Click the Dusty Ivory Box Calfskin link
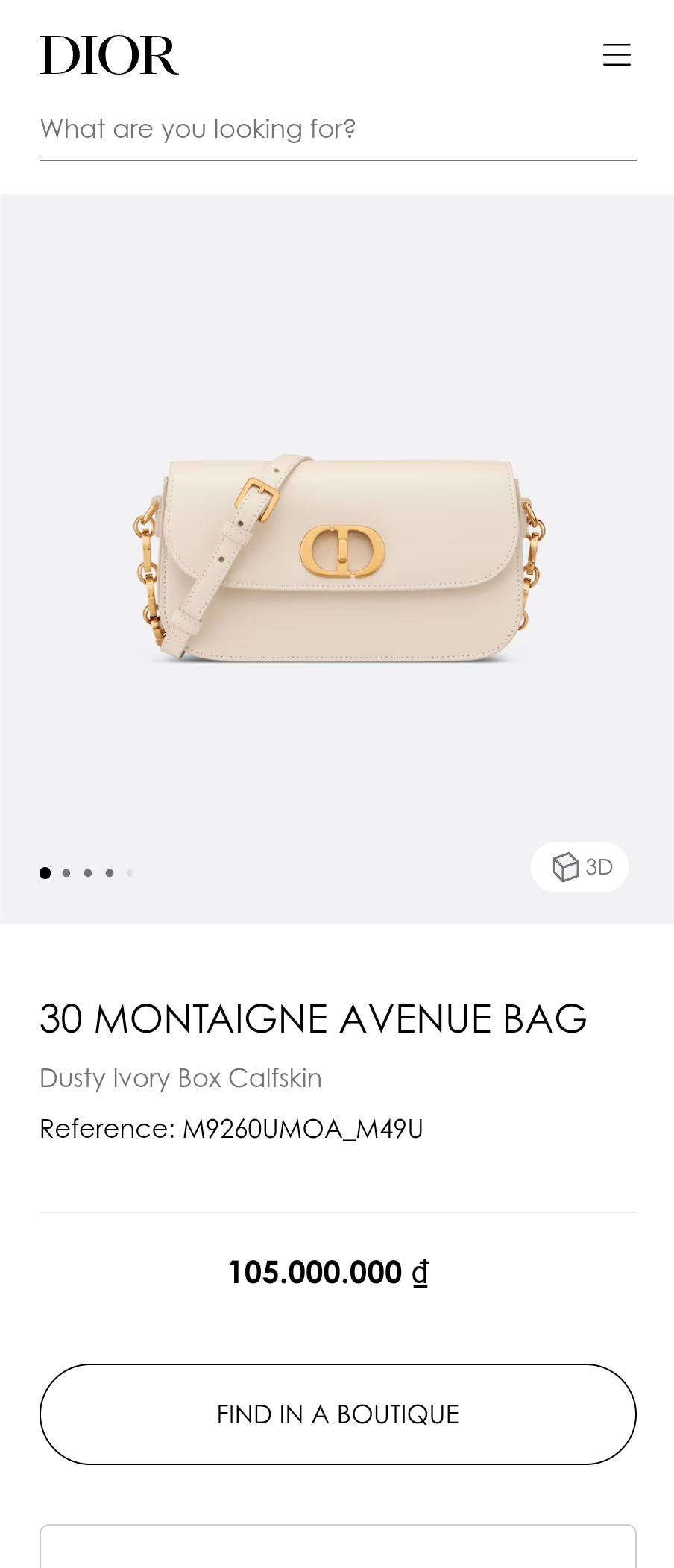 click(x=180, y=1077)
